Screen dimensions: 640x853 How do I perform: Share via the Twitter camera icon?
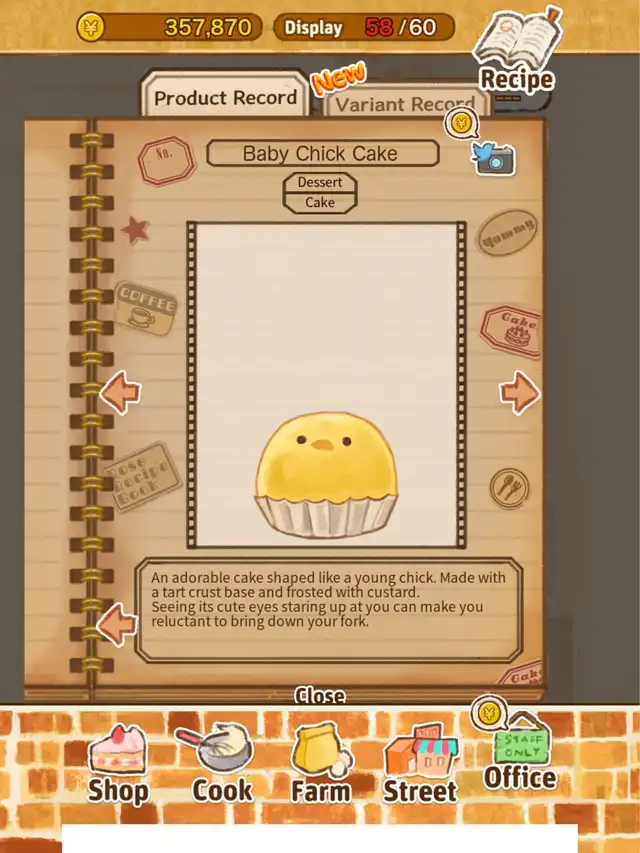[x=494, y=157]
